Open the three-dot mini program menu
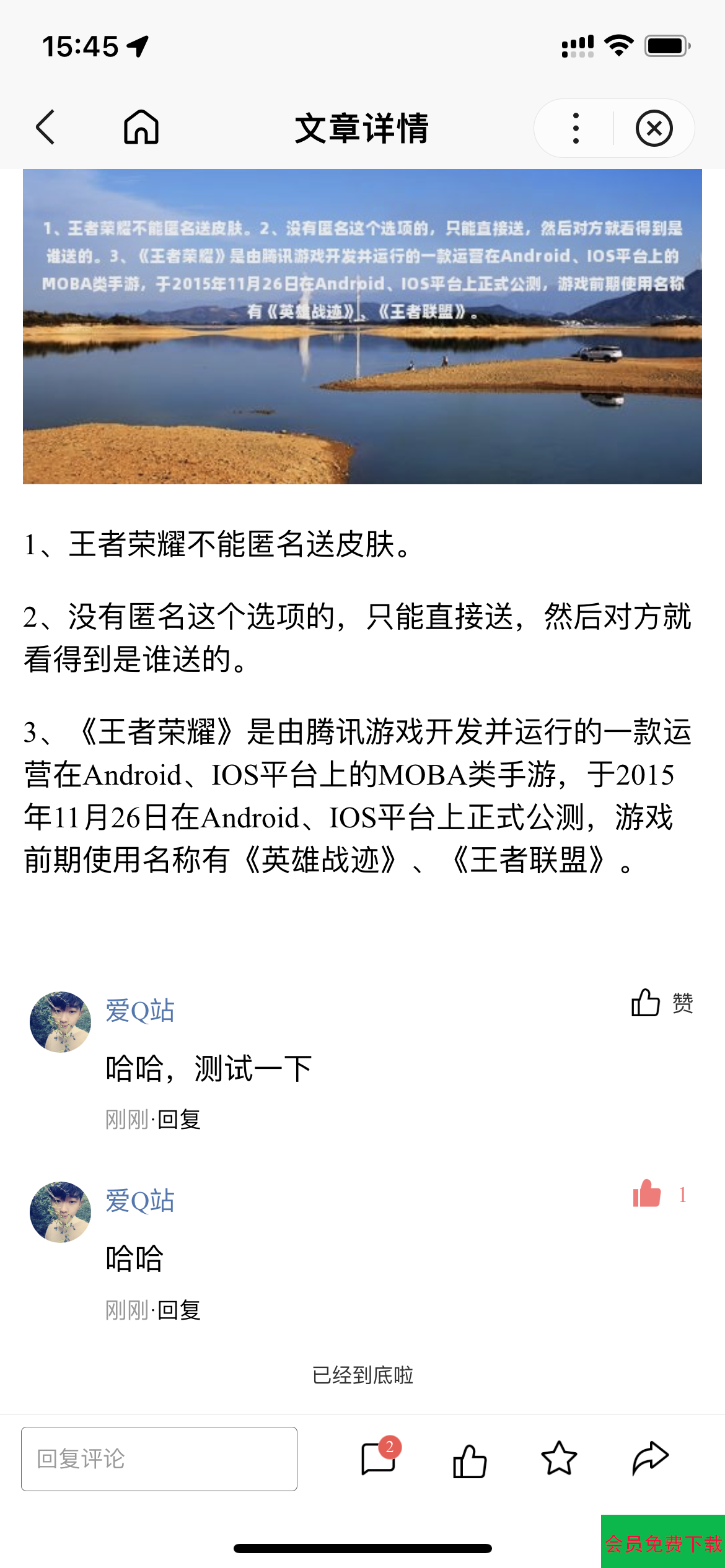Viewport: 725px width, 1568px height. [576, 128]
